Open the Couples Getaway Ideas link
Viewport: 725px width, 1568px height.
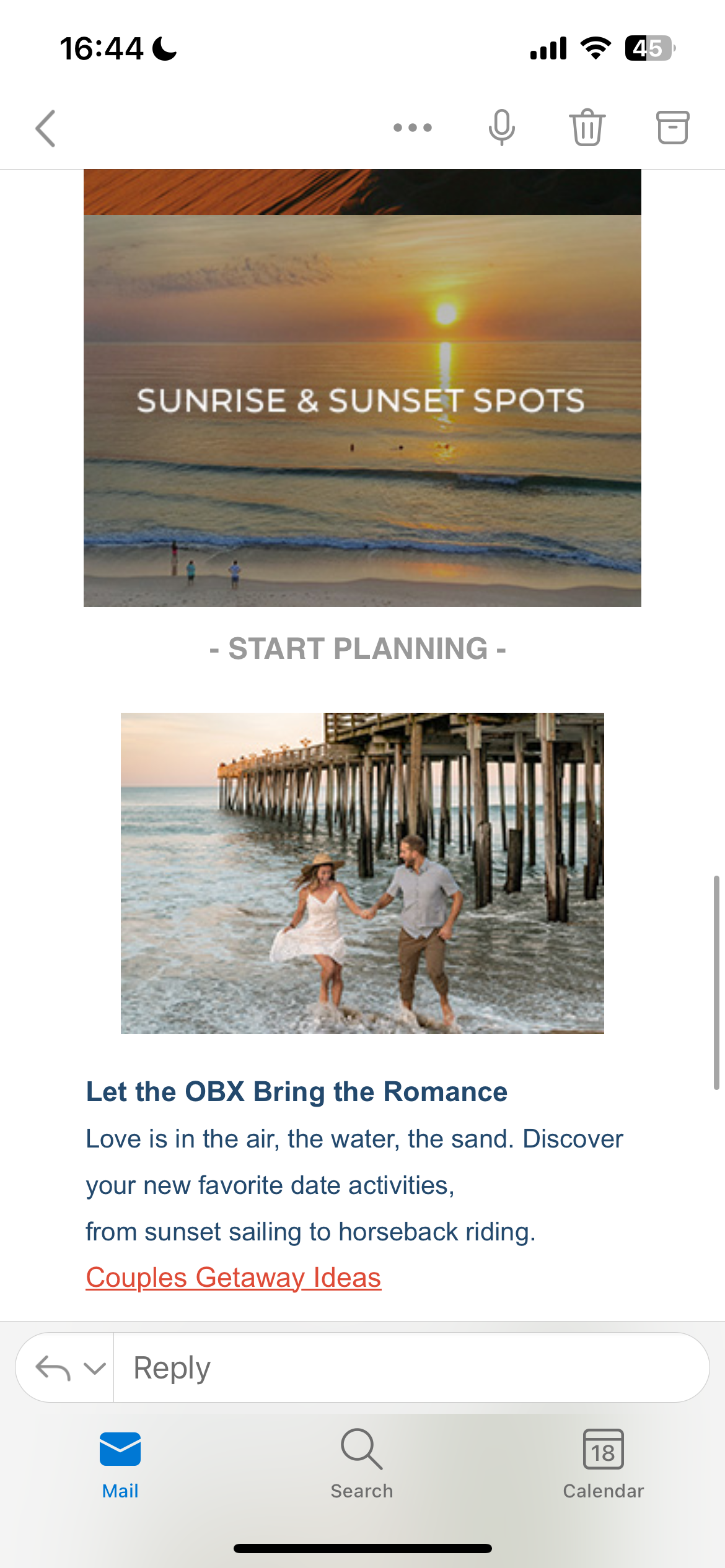pos(234,1278)
